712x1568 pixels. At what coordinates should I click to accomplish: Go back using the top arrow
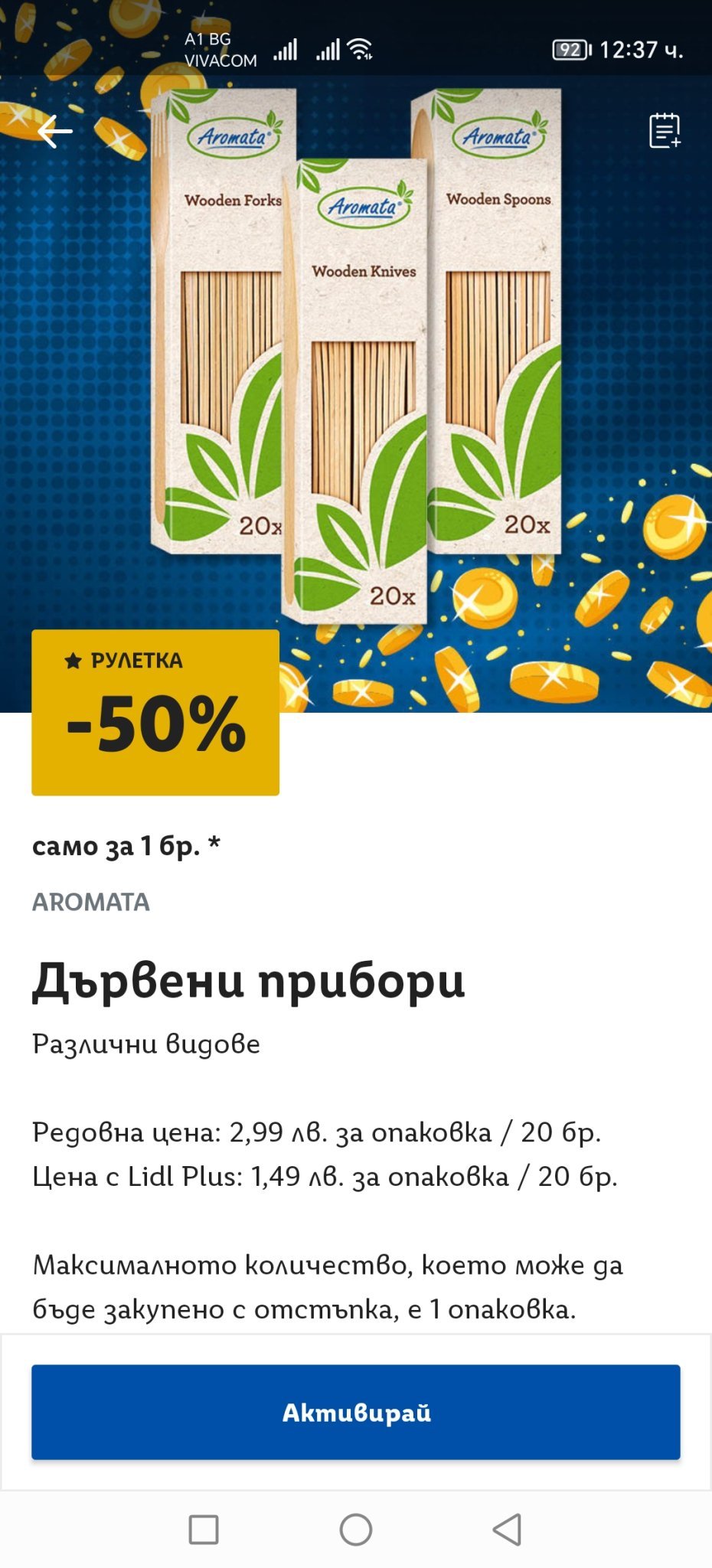click(55, 132)
